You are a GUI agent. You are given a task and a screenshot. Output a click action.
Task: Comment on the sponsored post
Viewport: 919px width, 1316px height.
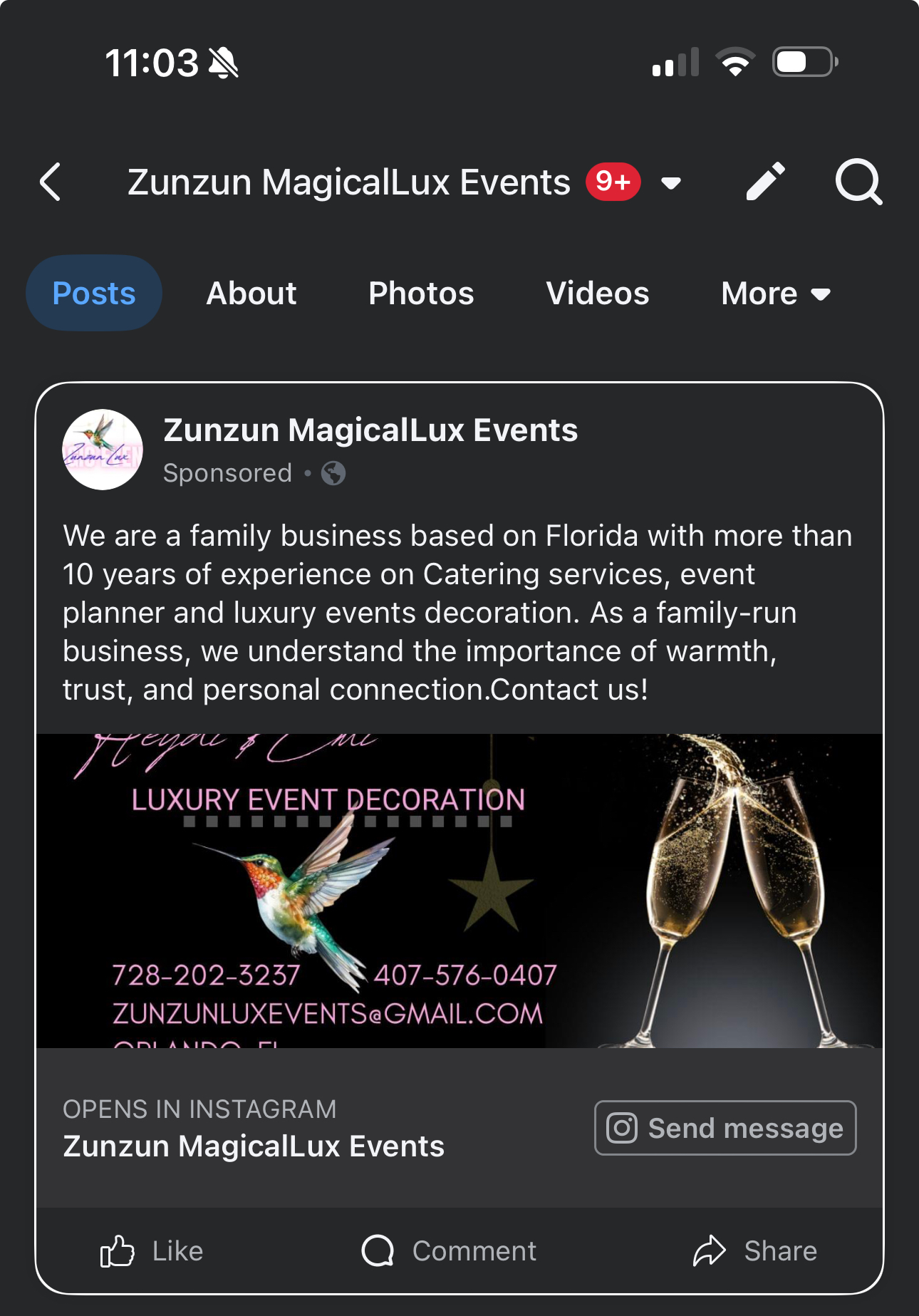(449, 1251)
